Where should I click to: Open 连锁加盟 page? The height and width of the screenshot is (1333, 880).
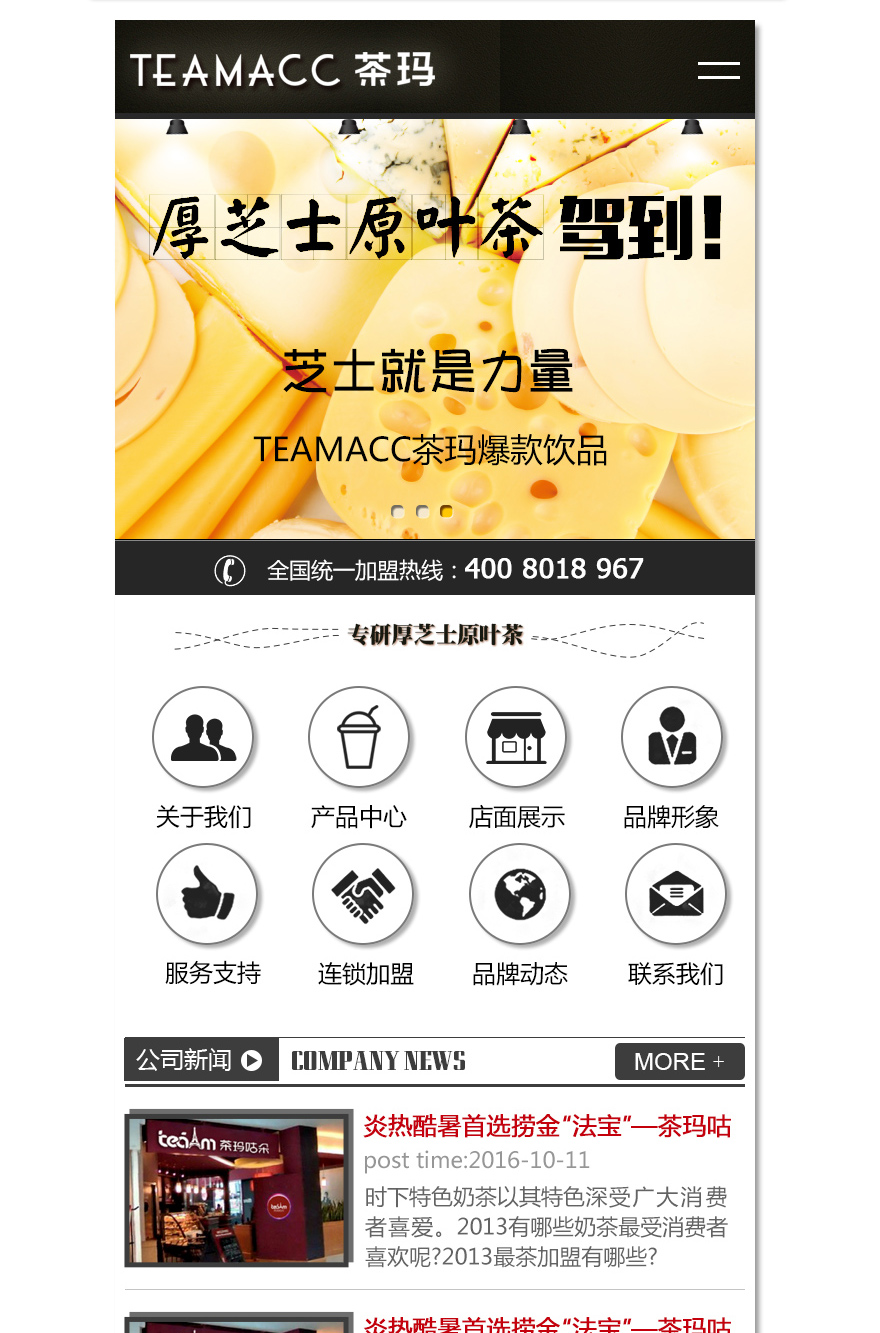(363, 894)
